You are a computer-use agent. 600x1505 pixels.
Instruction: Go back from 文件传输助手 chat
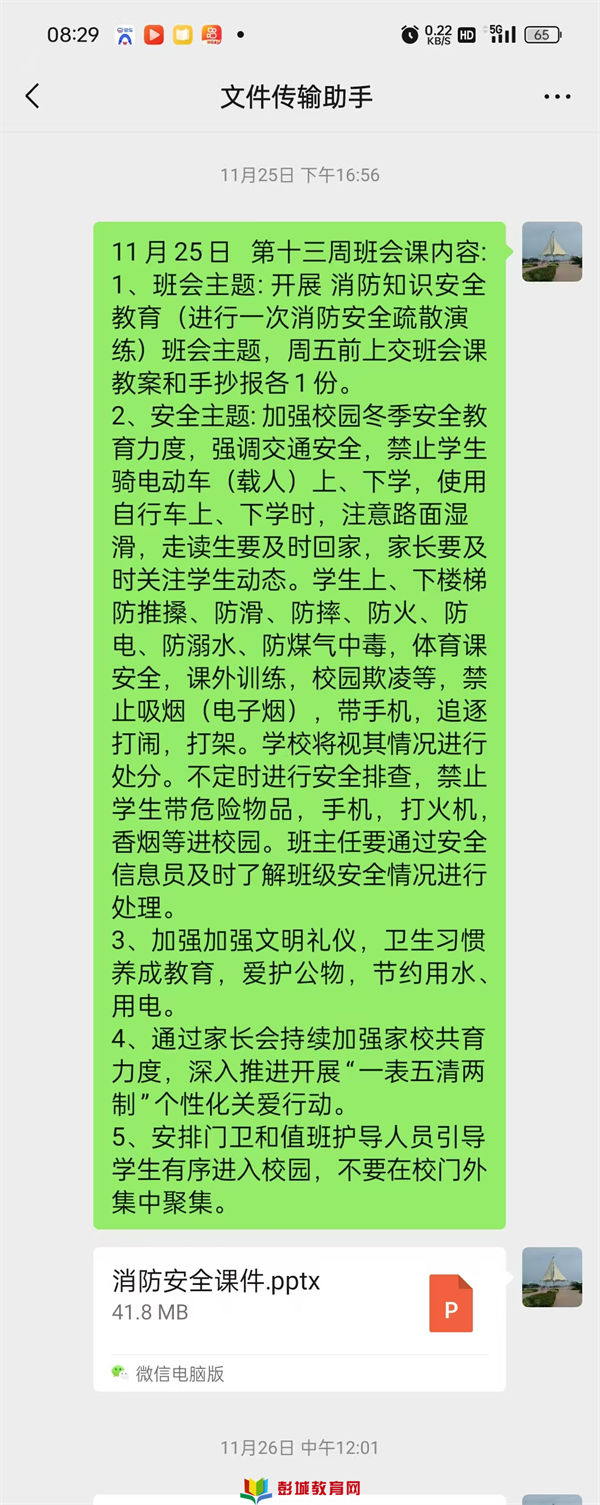pos(32,96)
